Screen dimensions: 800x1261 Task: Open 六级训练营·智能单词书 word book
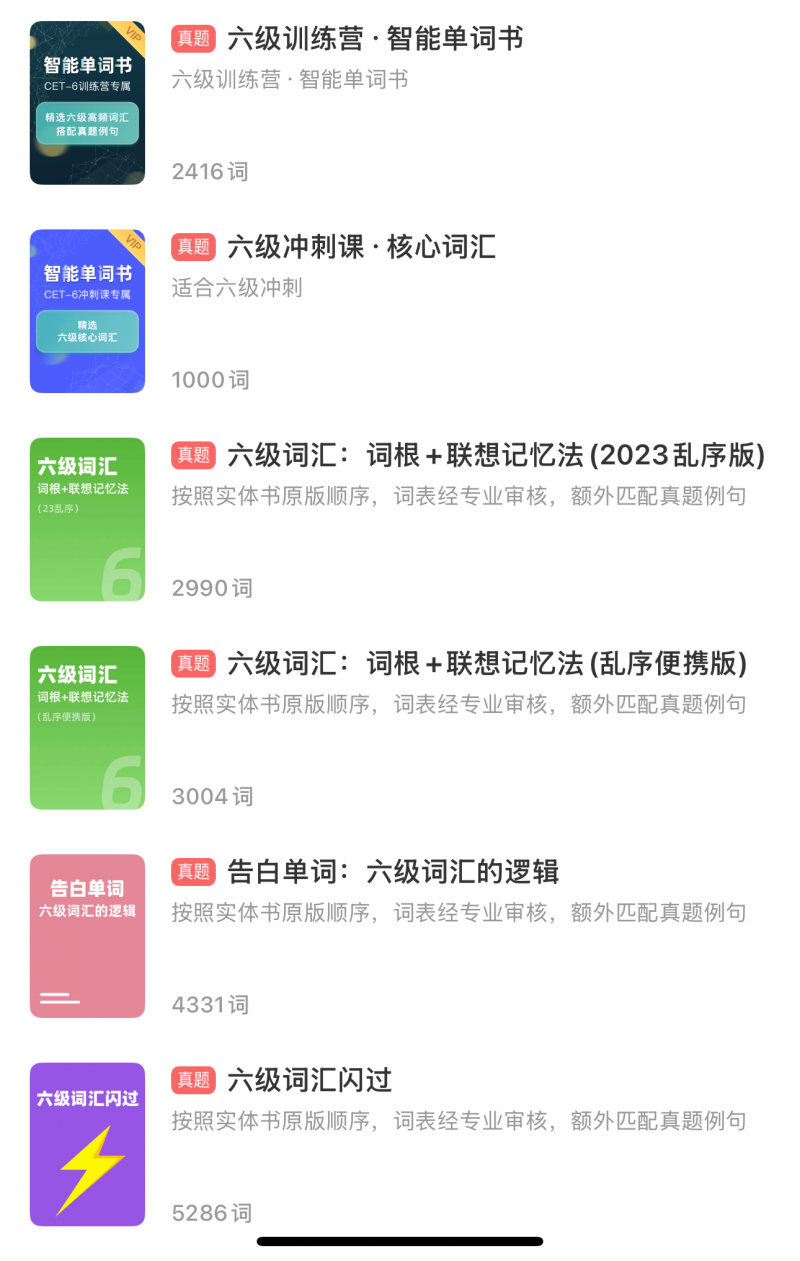pos(375,40)
